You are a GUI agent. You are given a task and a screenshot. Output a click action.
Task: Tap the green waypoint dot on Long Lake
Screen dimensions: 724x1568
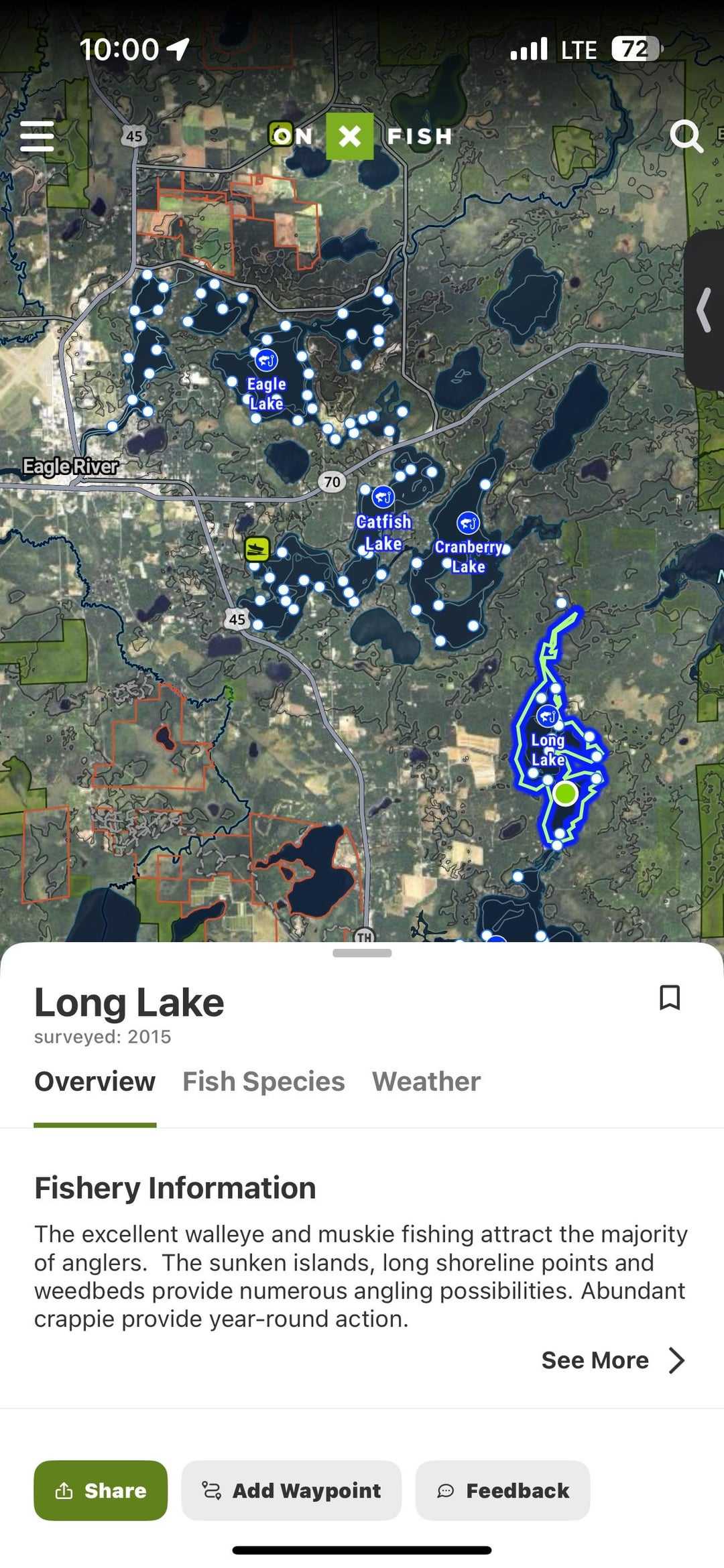[x=565, y=793]
